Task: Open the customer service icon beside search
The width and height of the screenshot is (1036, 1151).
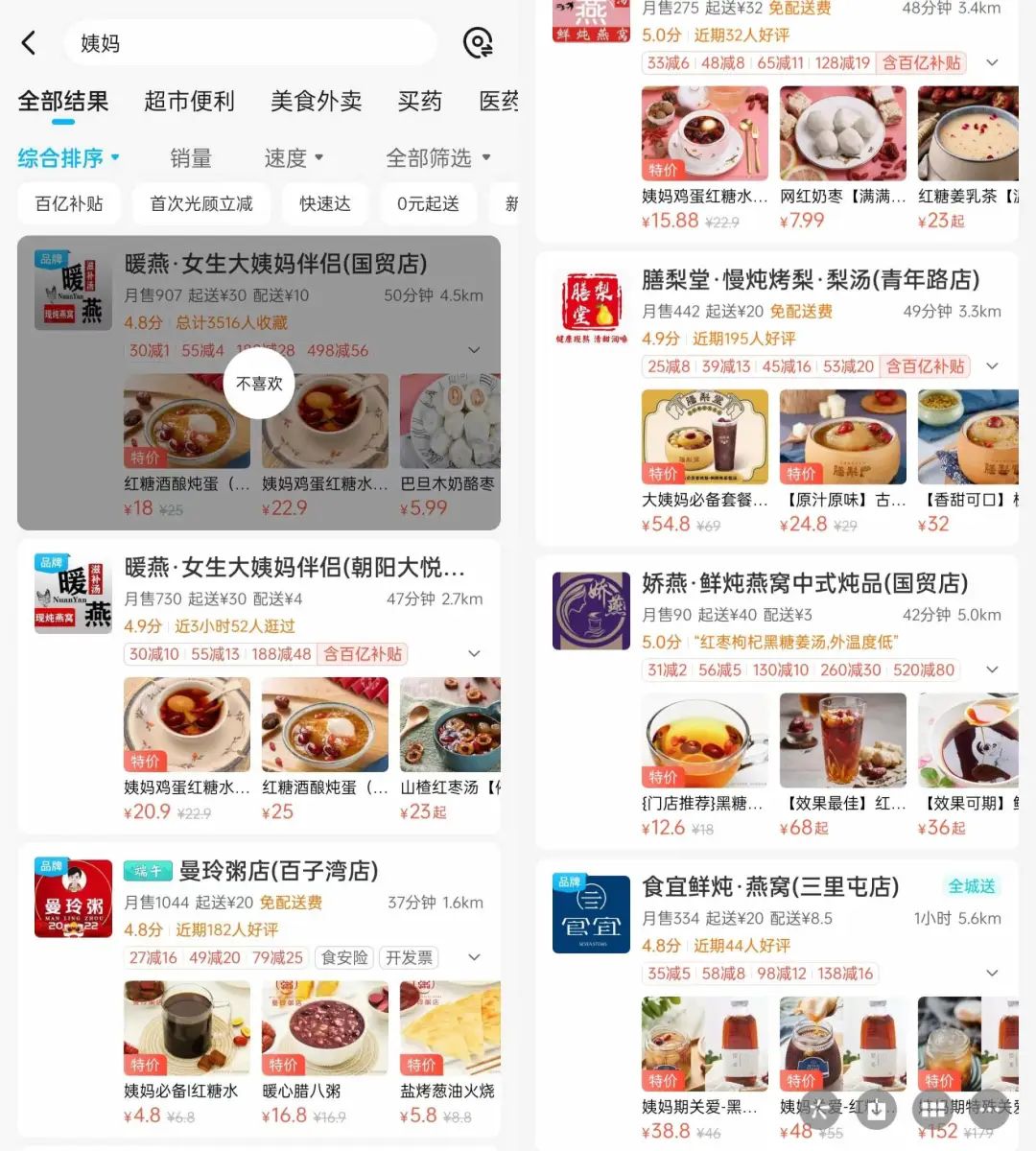Action: tap(478, 43)
